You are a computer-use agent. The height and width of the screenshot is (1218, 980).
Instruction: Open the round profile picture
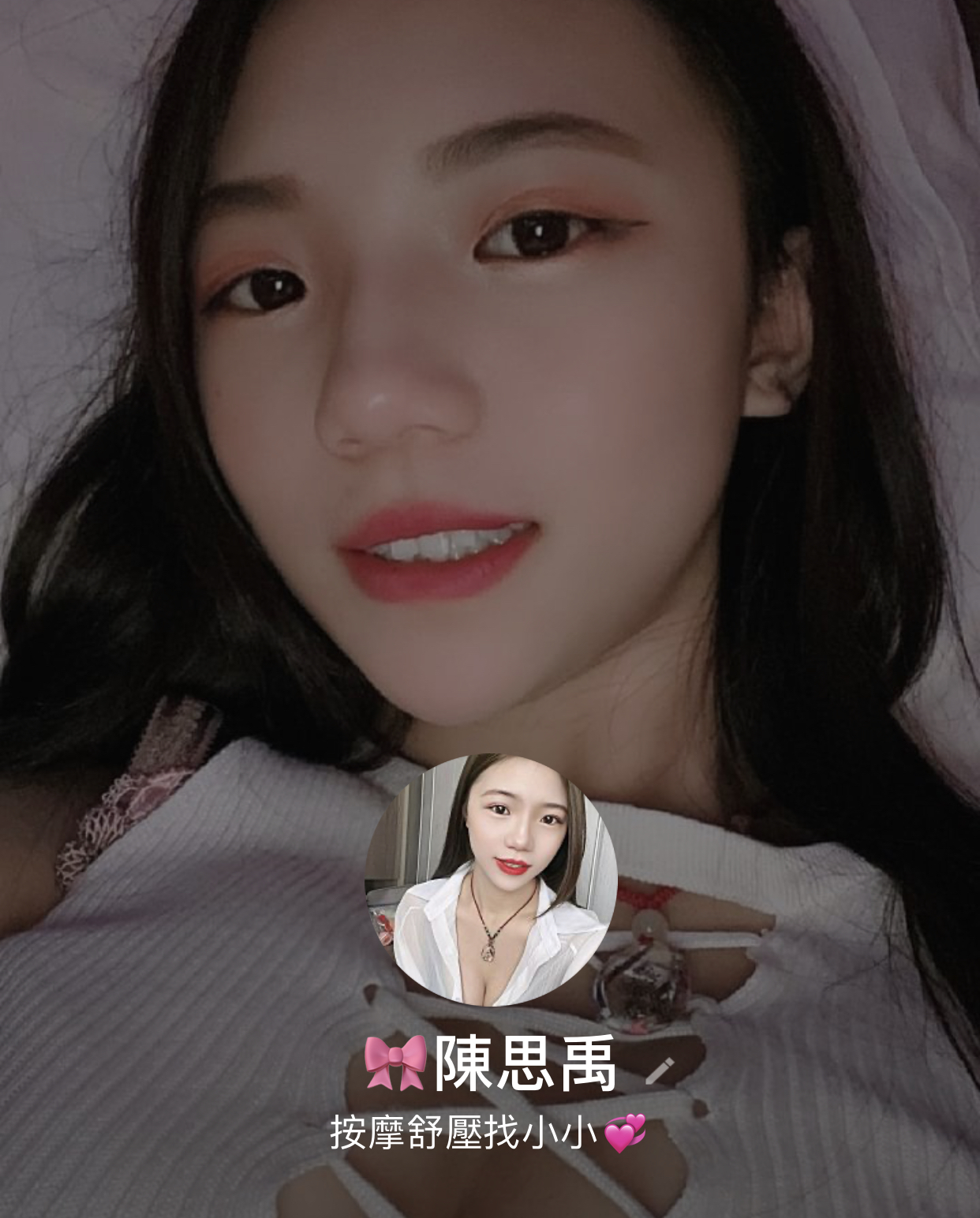(x=490, y=880)
